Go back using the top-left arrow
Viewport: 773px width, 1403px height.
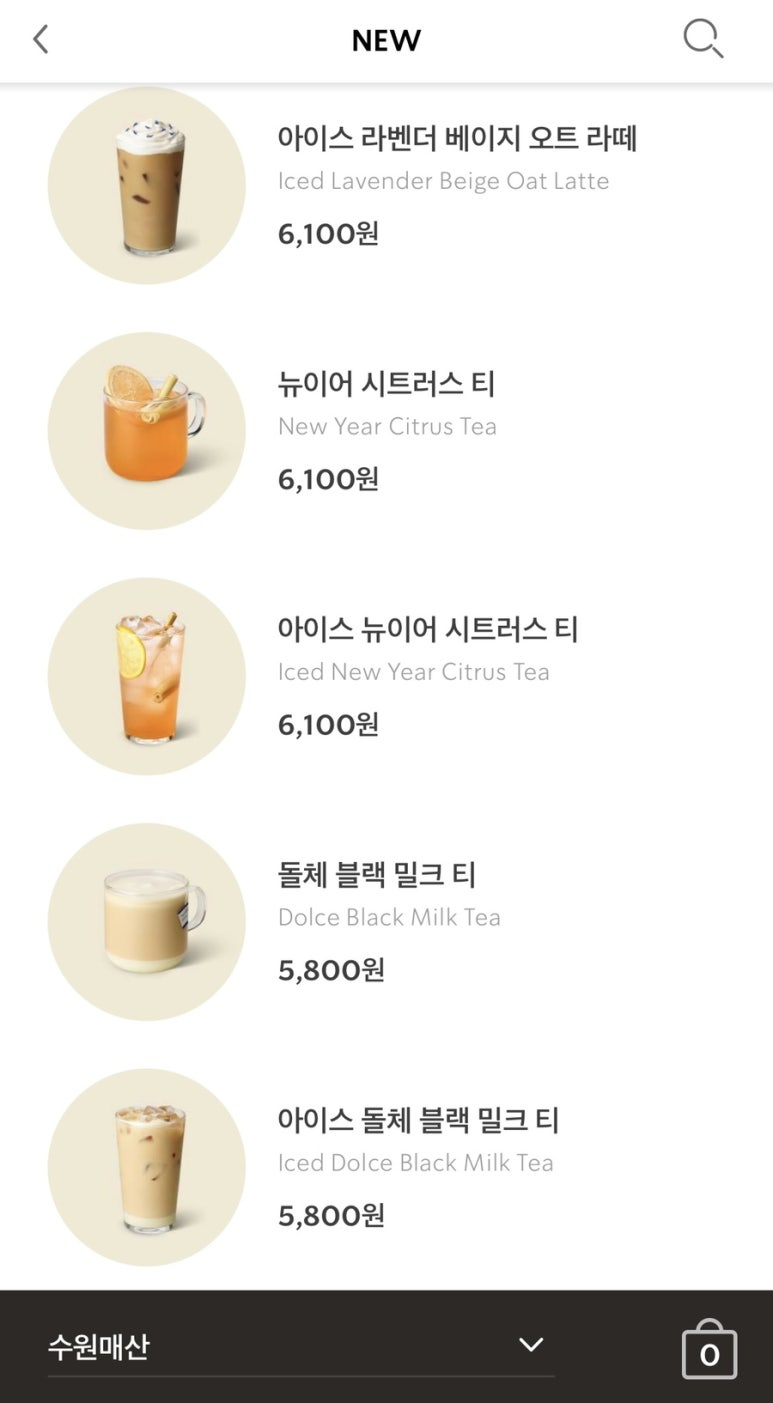coord(40,40)
